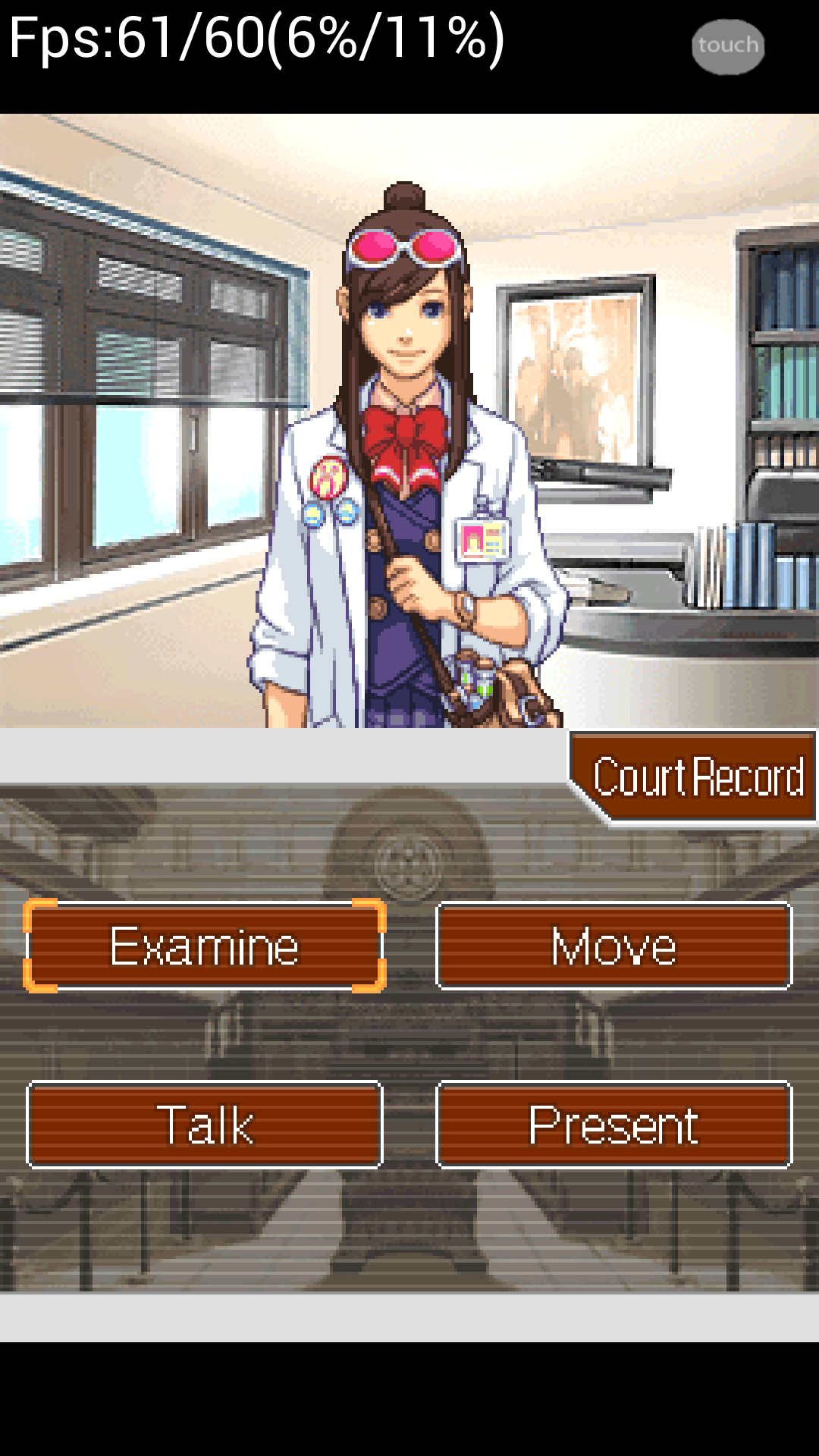Viewport: 819px width, 1456px height.
Task: Select the Examine option
Action: [x=205, y=946]
